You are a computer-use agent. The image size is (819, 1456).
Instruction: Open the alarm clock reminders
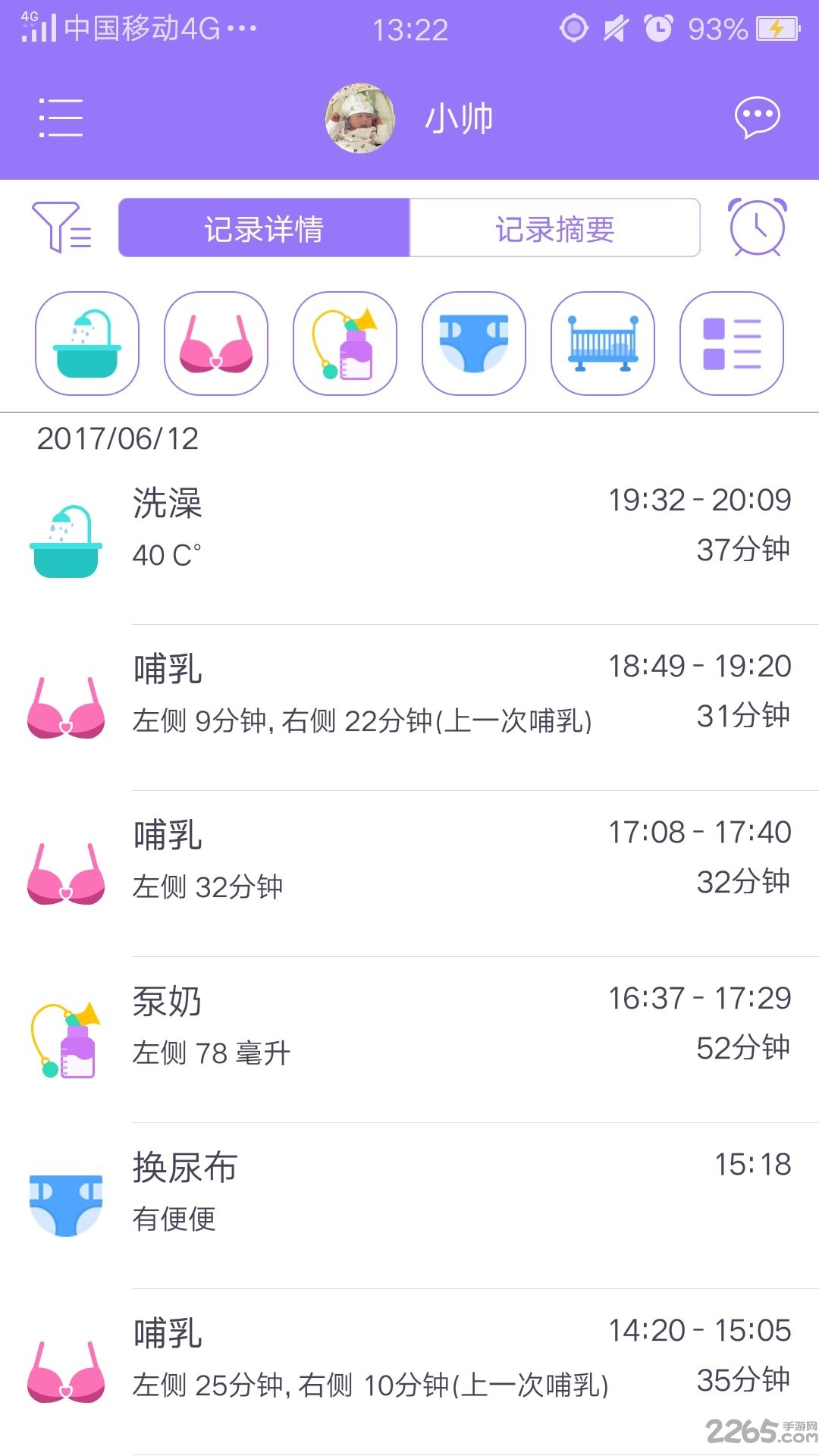(757, 227)
